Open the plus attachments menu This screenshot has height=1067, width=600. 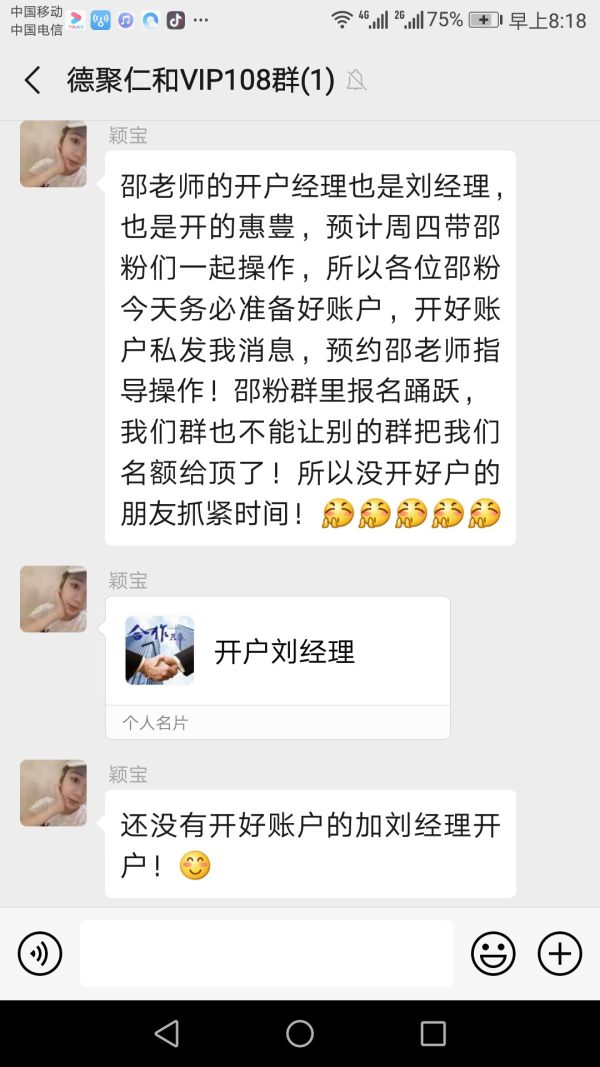click(x=559, y=953)
